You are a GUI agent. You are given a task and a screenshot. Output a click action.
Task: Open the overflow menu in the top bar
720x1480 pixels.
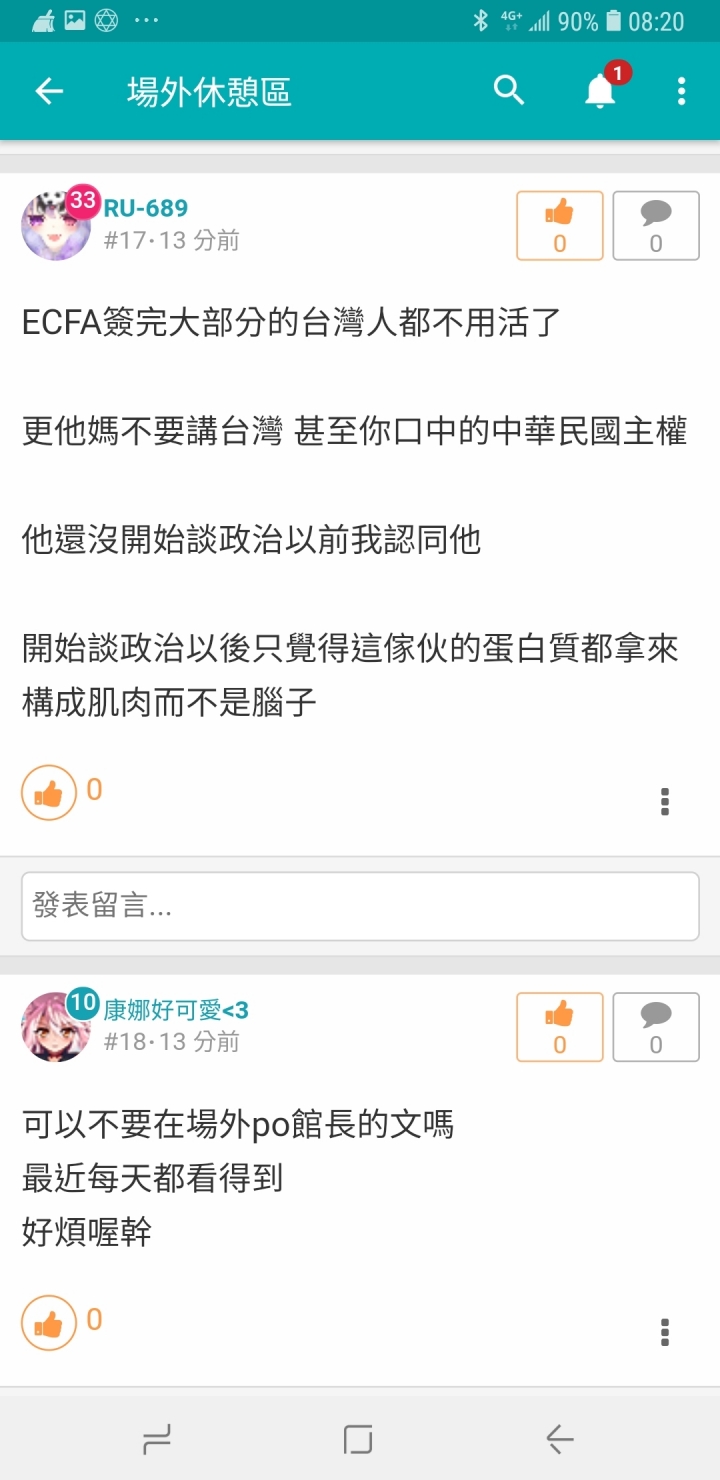681,90
